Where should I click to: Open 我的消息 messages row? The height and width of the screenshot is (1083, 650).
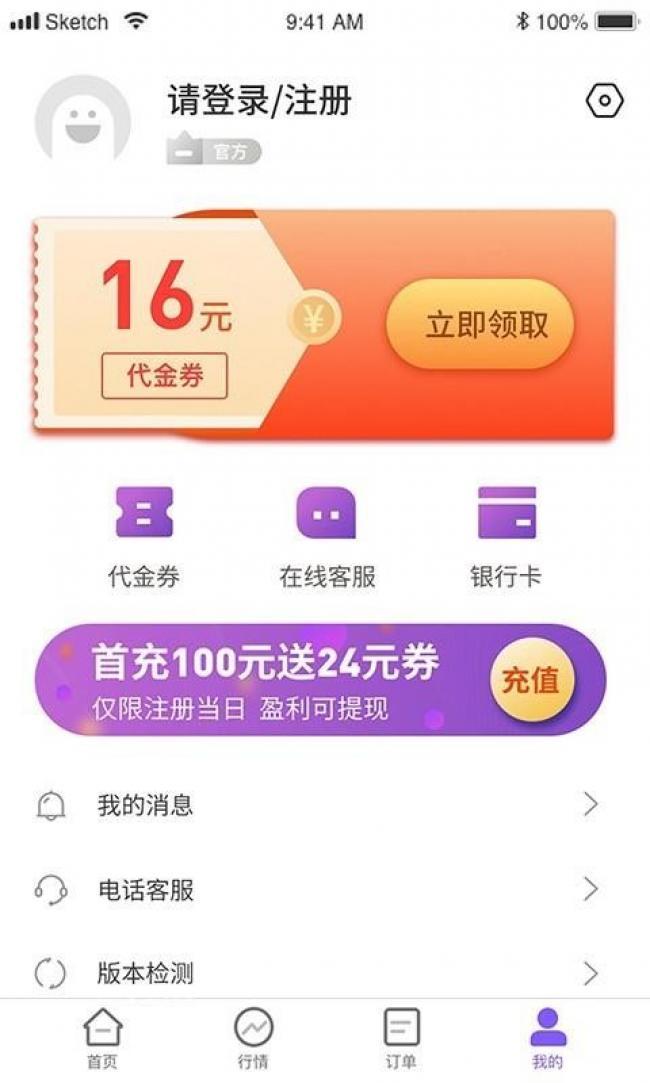(x=325, y=805)
